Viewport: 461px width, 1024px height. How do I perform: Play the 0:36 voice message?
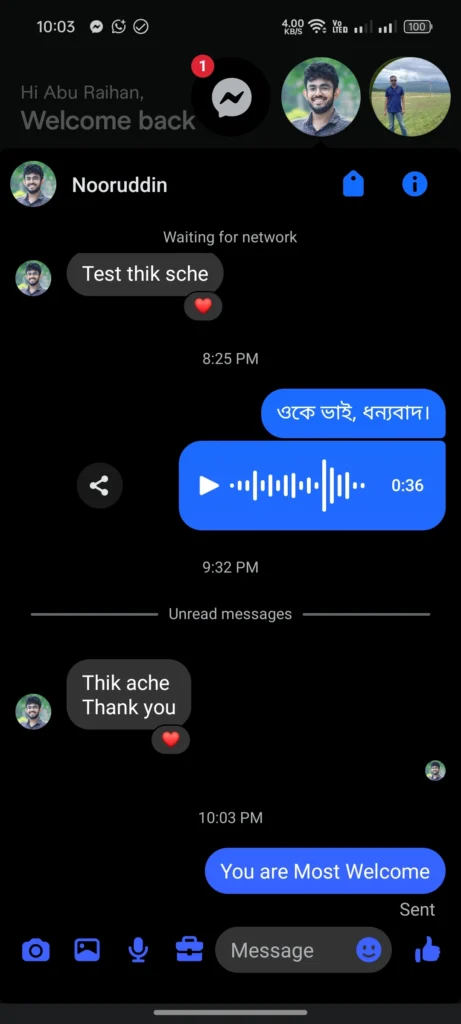coord(209,485)
